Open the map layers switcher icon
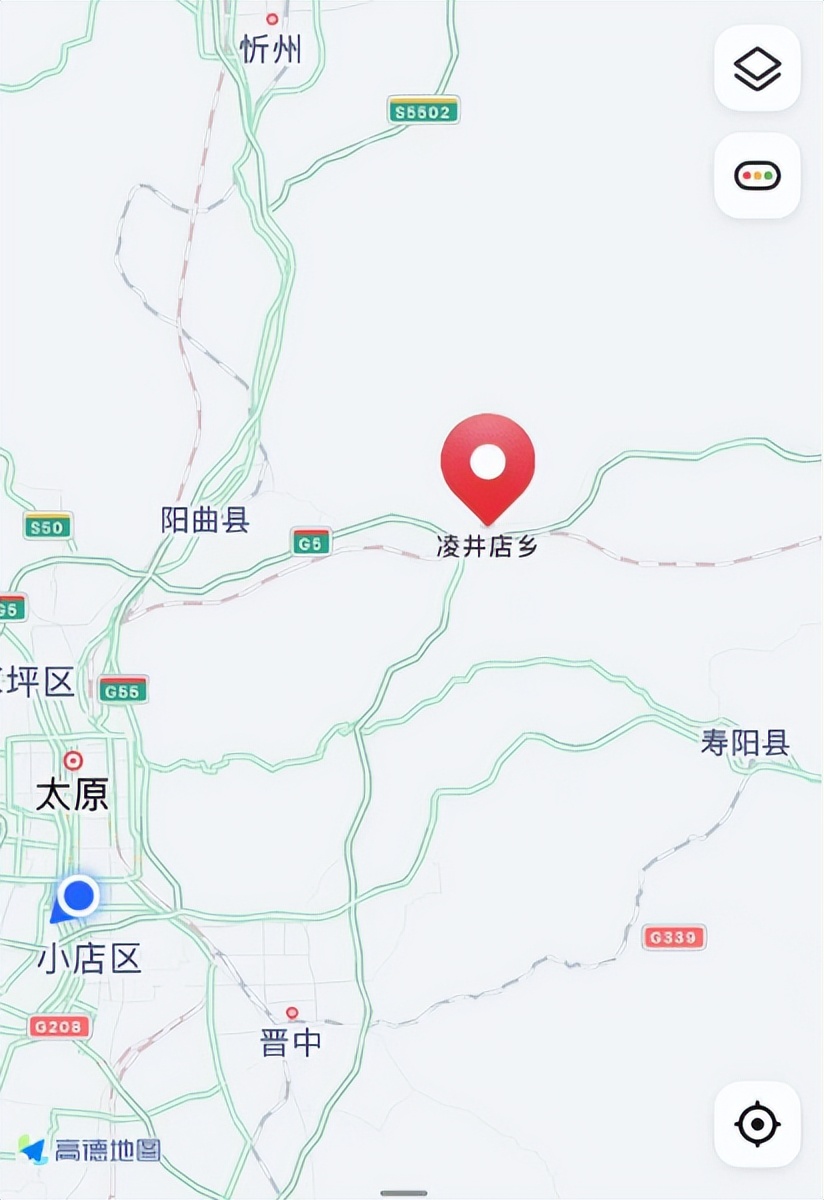Image resolution: width=824 pixels, height=1200 pixels. click(x=757, y=70)
